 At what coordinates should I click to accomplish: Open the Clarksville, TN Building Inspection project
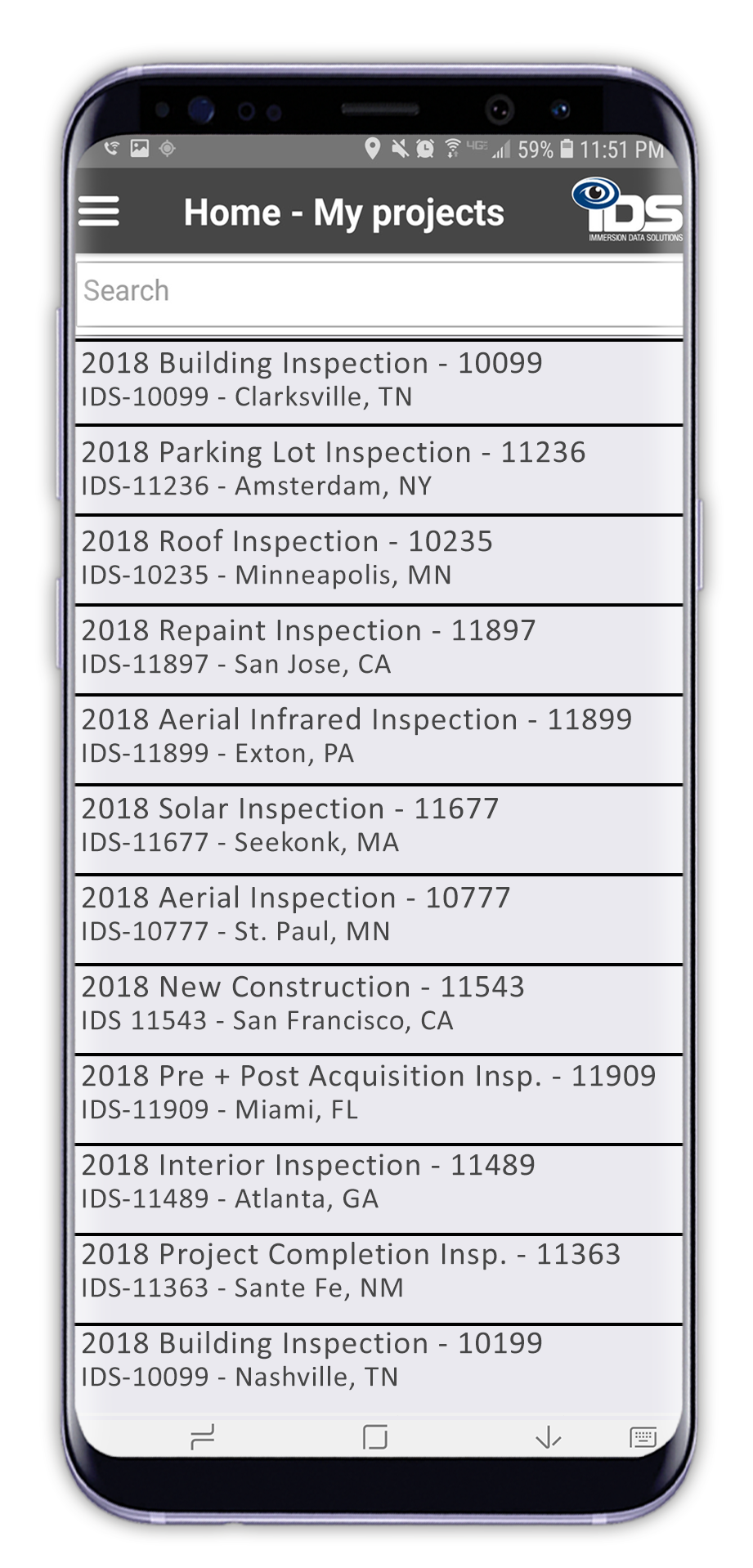[379, 380]
